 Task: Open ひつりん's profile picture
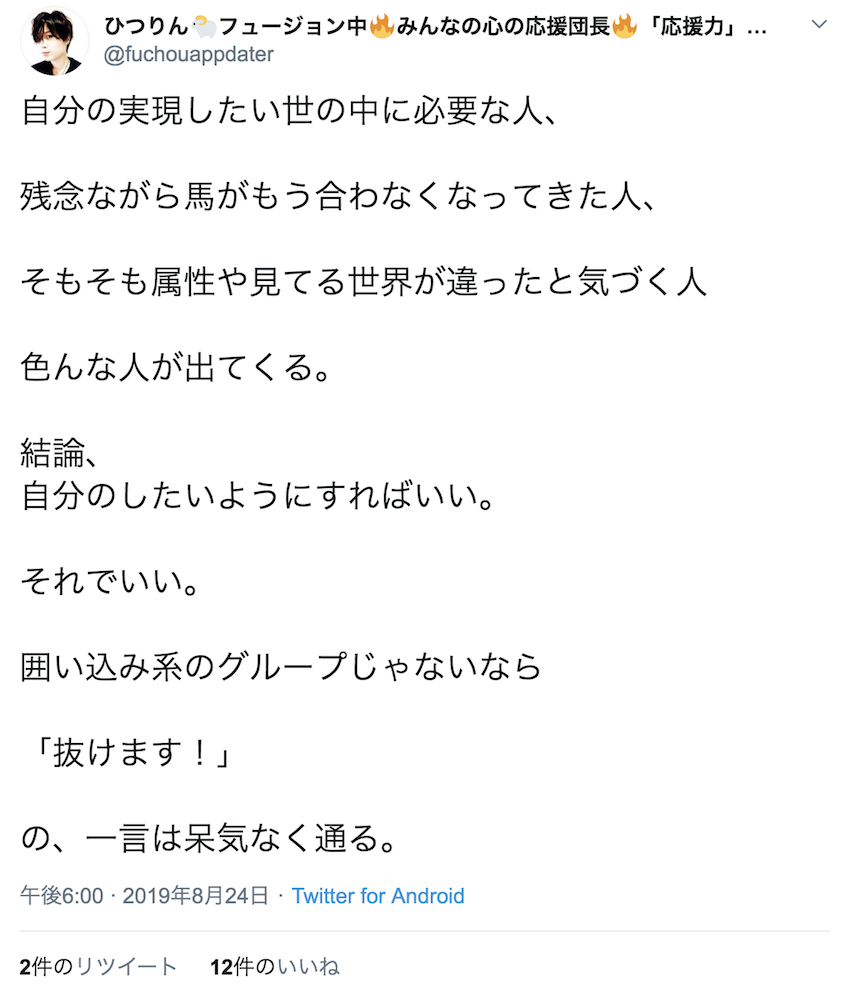coord(54,41)
